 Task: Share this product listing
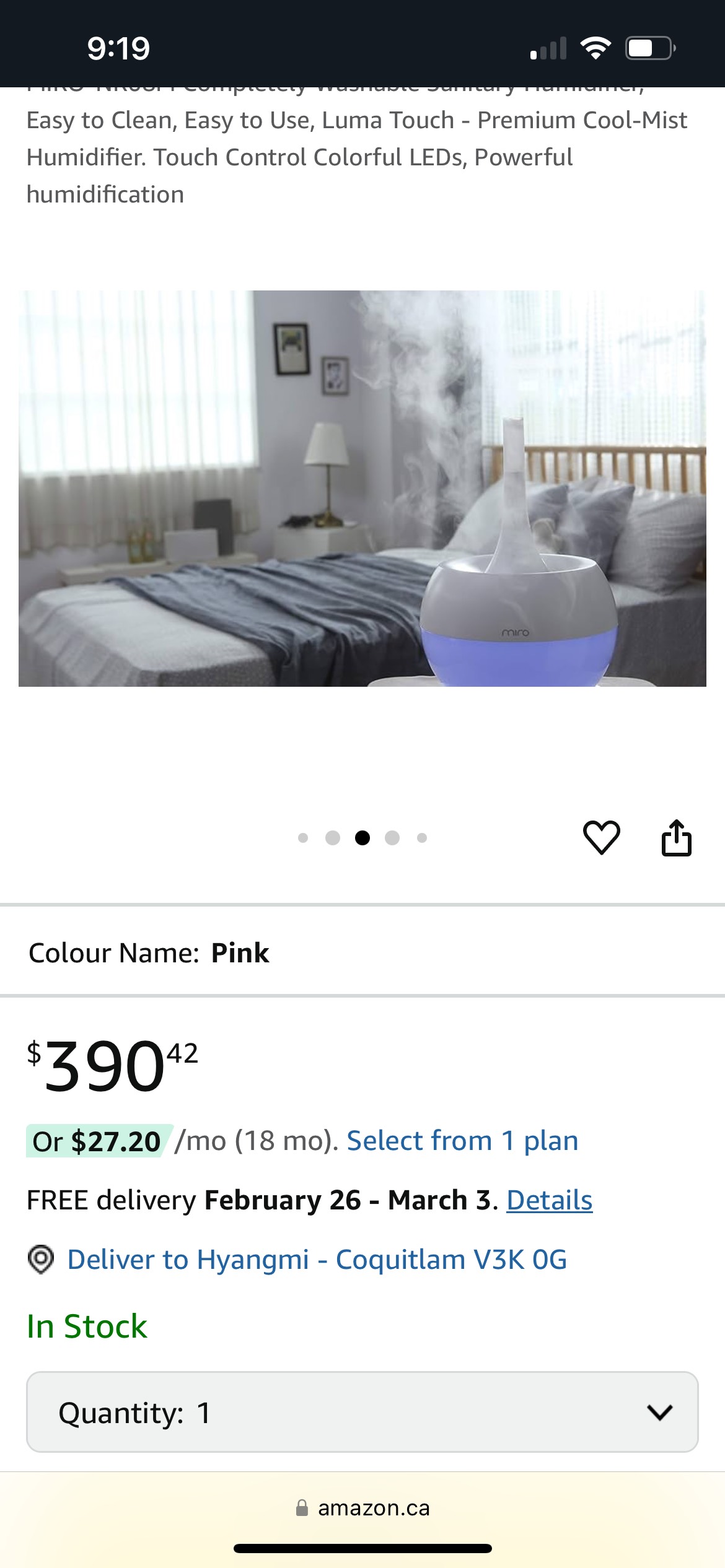point(676,837)
